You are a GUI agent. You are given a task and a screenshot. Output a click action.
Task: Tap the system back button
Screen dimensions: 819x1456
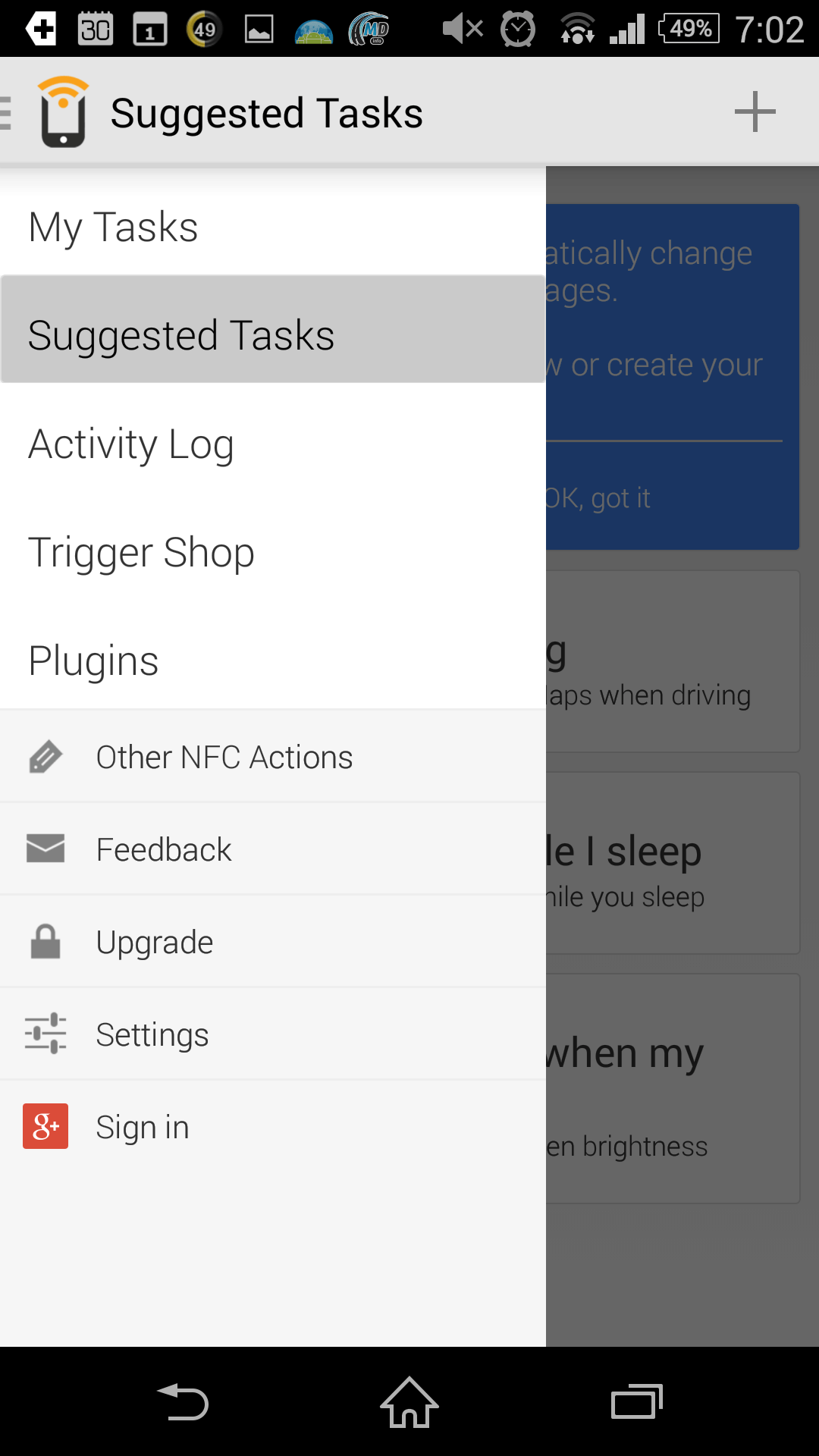183,1401
